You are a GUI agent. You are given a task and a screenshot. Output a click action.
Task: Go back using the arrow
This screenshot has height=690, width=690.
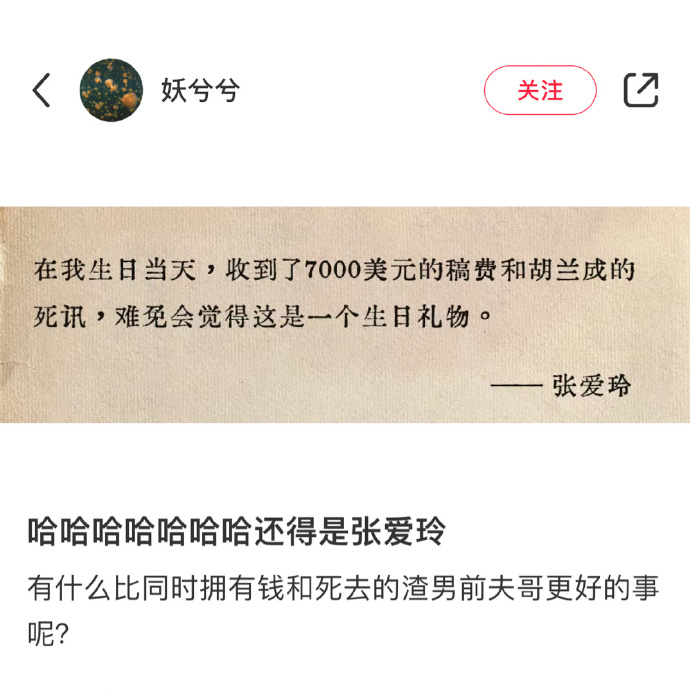(x=42, y=91)
